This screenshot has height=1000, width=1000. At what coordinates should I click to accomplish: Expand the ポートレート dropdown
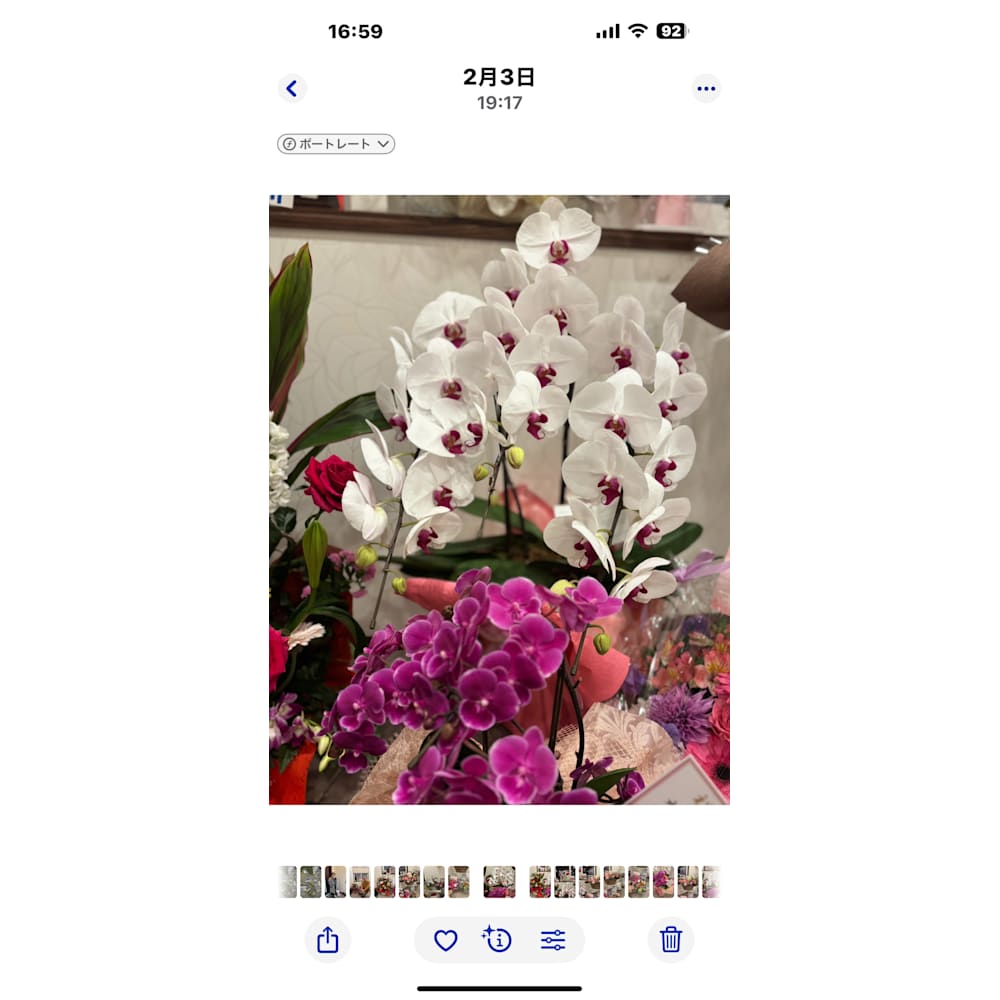(x=336, y=144)
